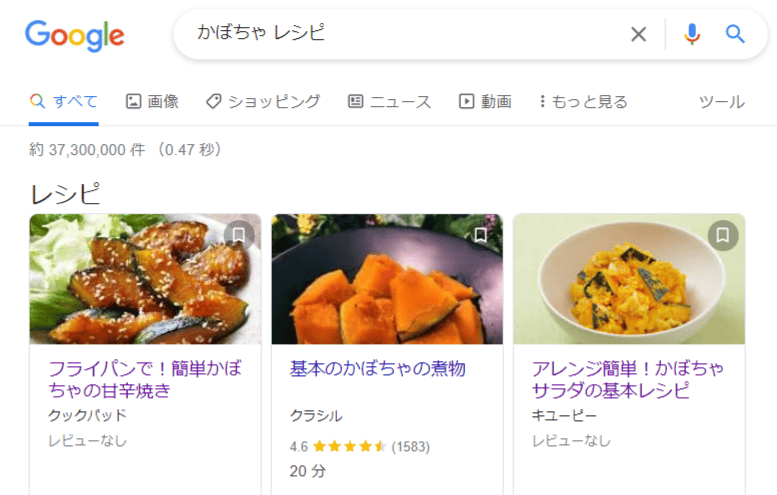
Task: Switch to the 動画 tab
Action: tap(485, 101)
